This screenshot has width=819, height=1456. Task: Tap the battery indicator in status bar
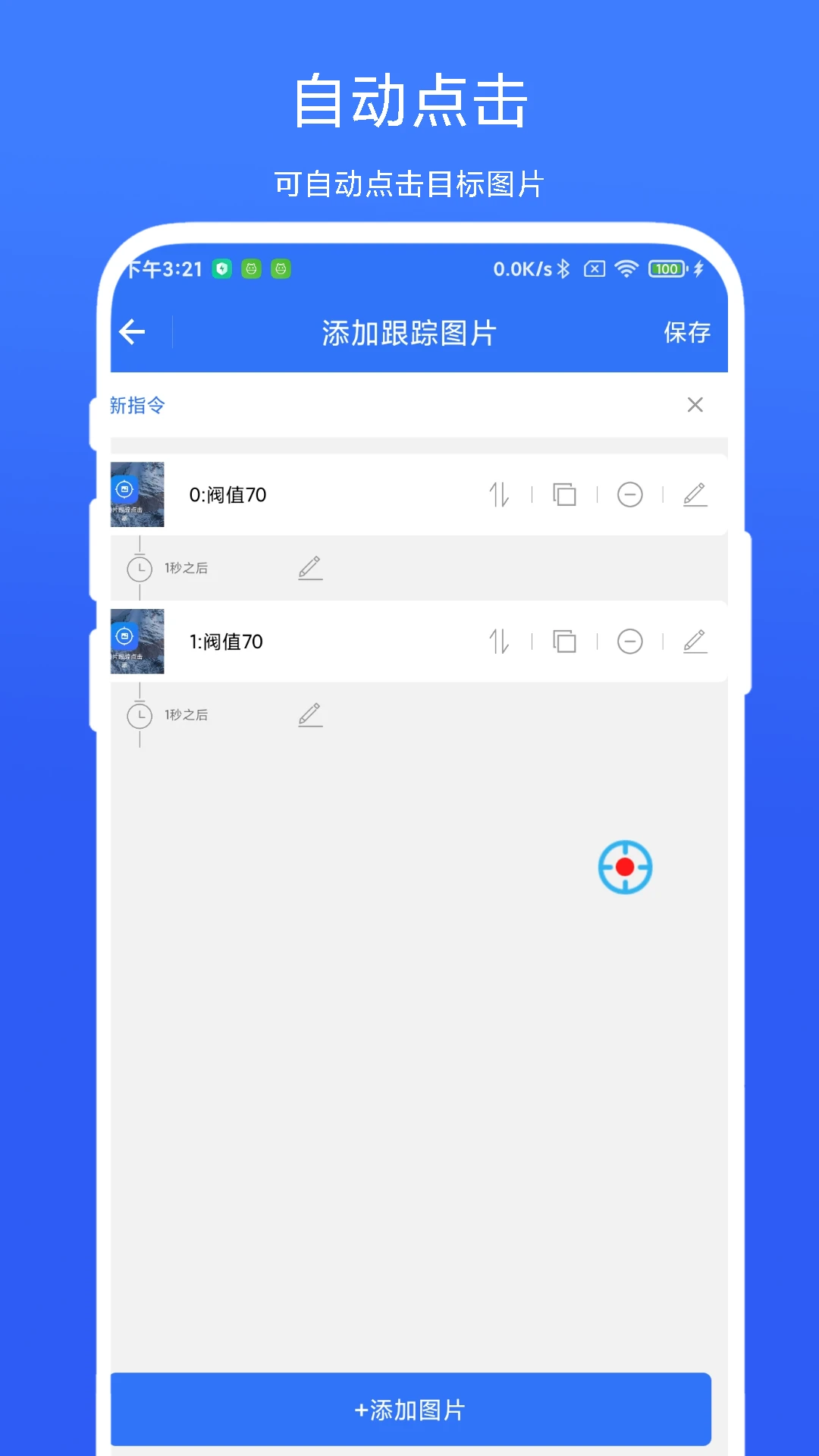pos(664,268)
